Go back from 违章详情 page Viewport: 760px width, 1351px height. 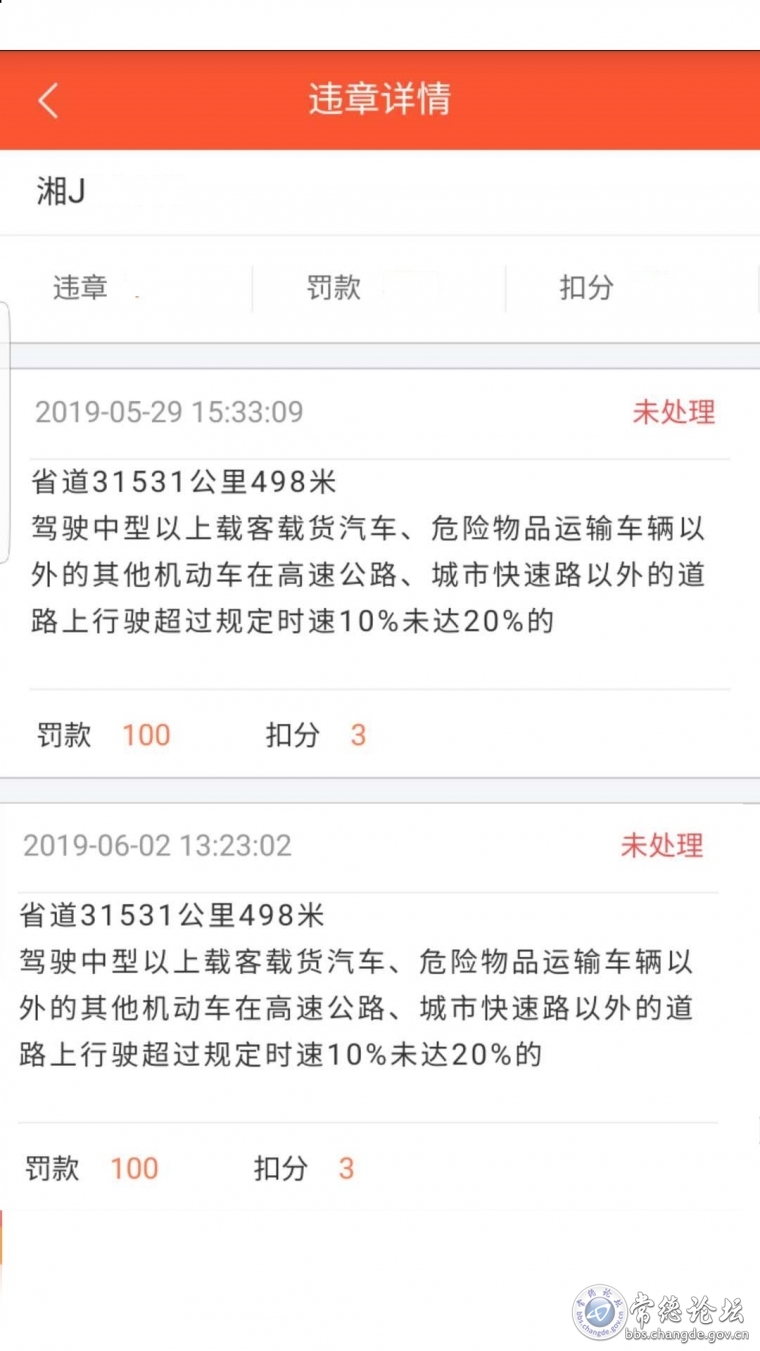pos(48,100)
